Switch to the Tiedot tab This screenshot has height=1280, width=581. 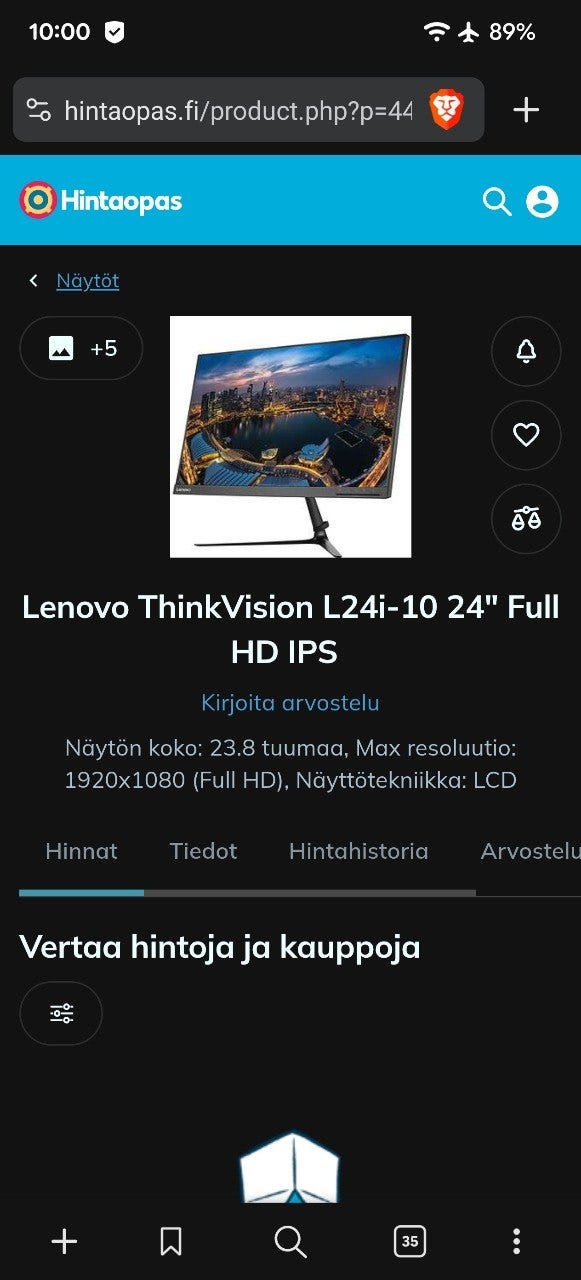pyautogui.click(x=203, y=851)
